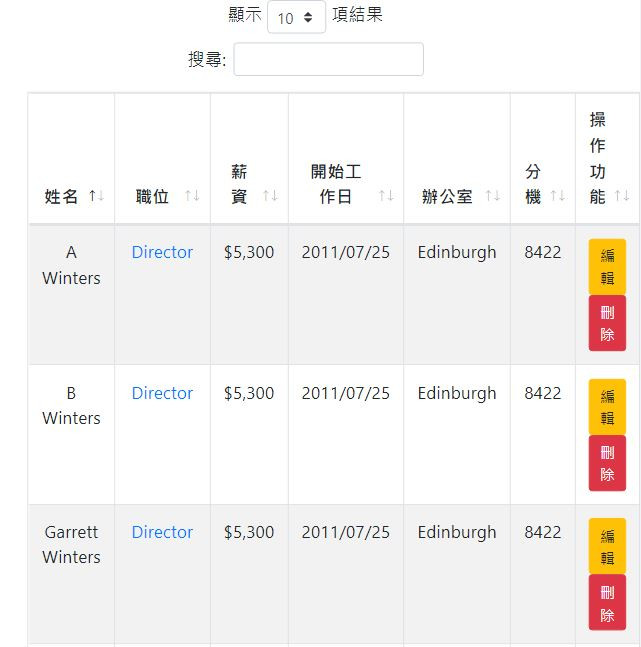The height and width of the screenshot is (647, 641).
Task: Sort table by 職位 column
Action: pos(162,196)
